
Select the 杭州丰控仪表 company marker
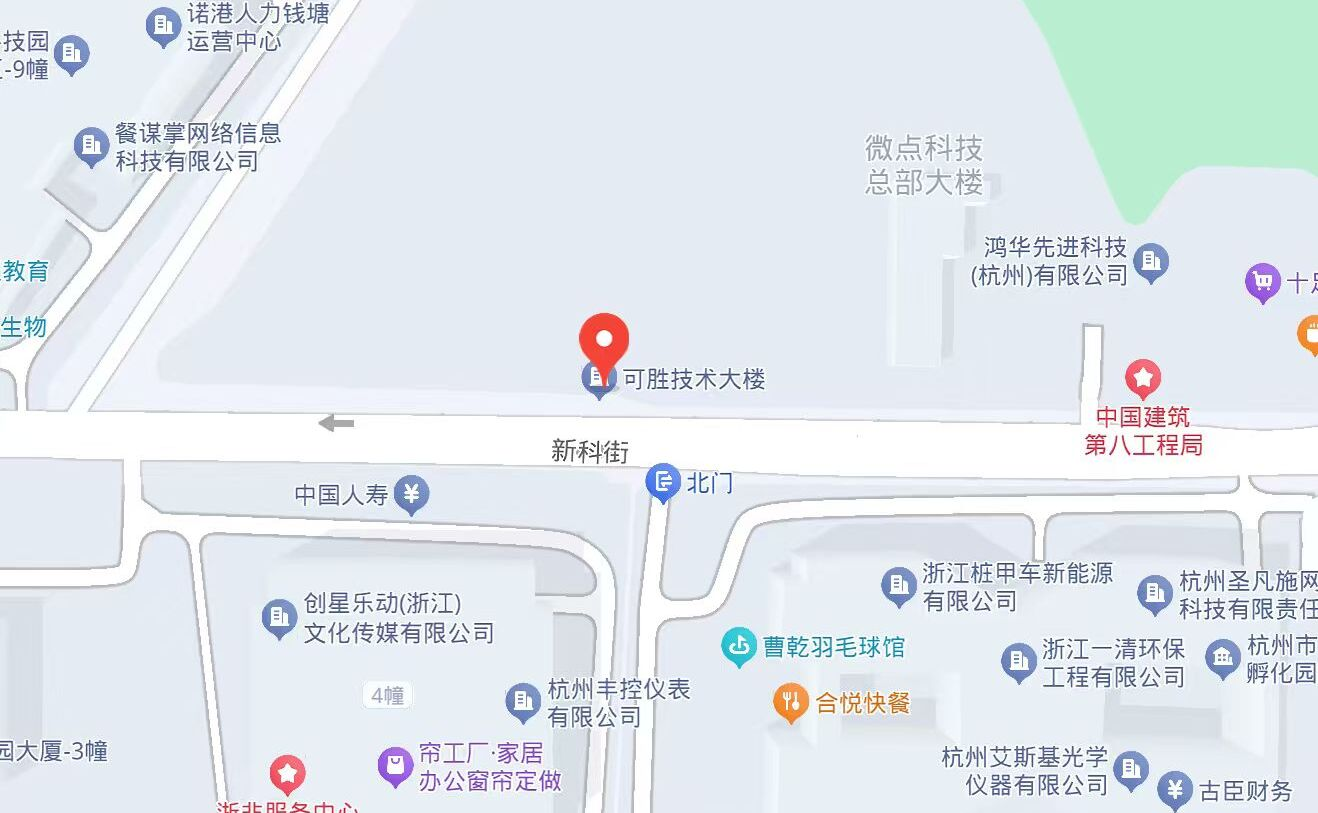[x=523, y=702]
